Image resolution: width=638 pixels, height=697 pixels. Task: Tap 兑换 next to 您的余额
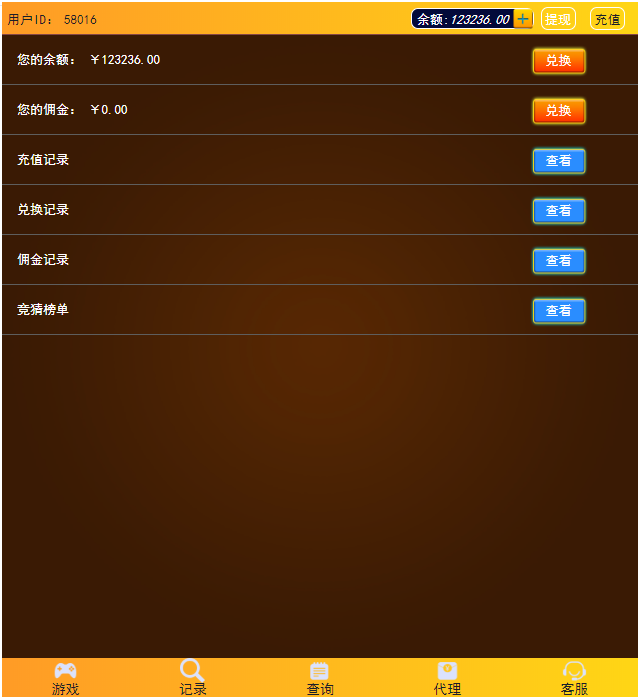tap(558, 61)
